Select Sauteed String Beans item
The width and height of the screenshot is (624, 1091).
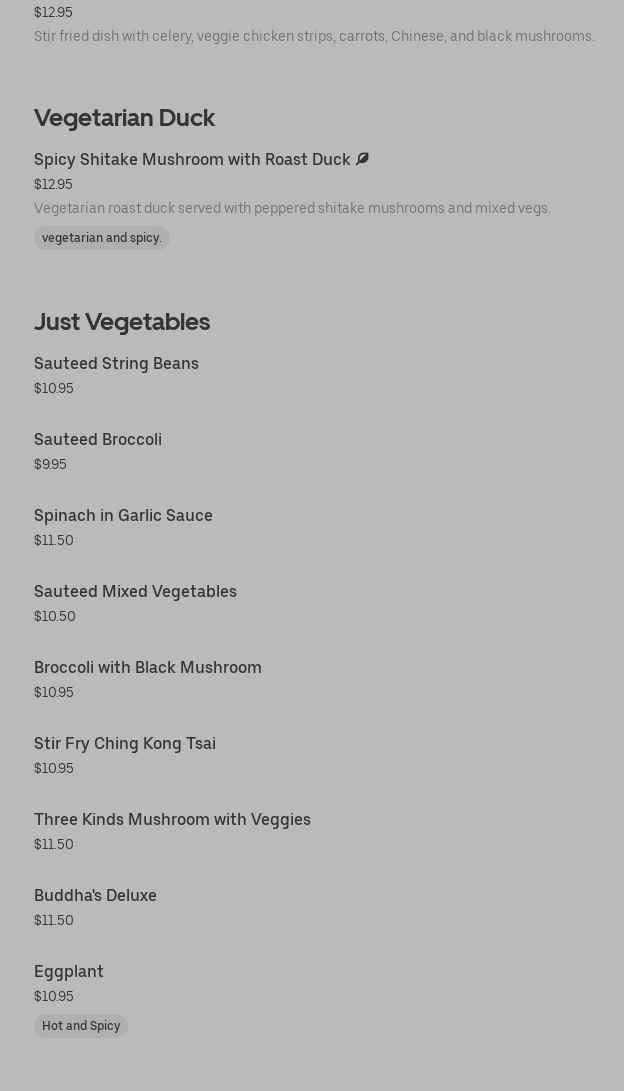(x=116, y=364)
